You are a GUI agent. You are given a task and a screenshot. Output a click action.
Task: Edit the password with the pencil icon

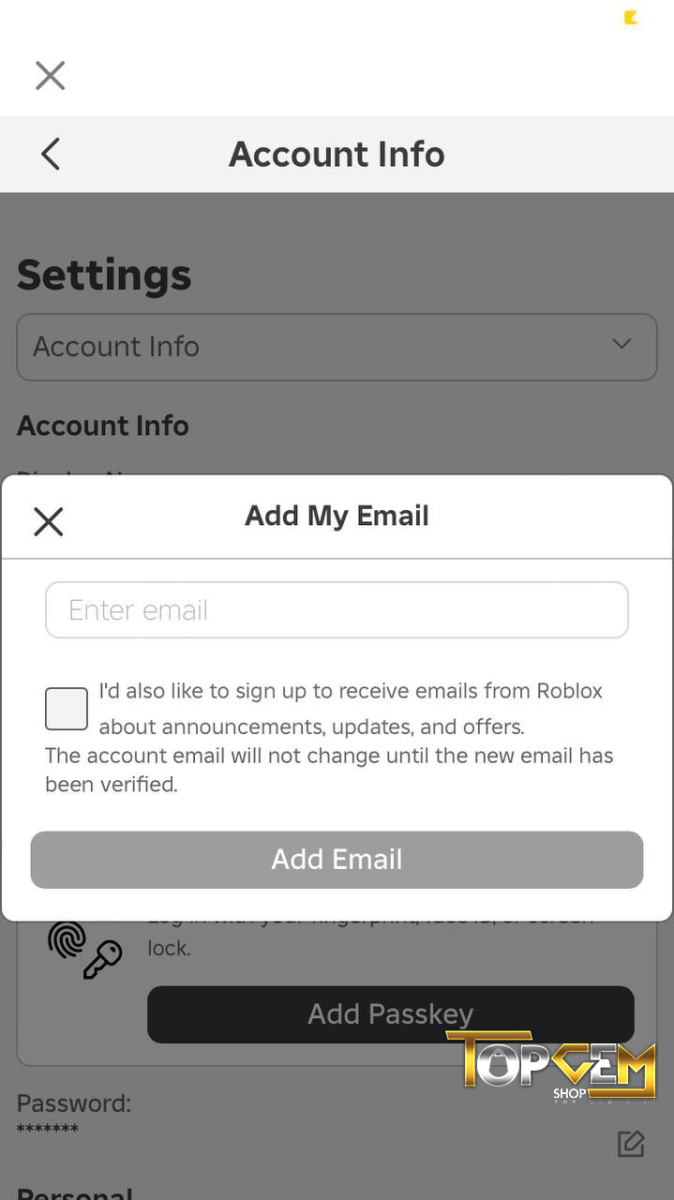tap(630, 1144)
